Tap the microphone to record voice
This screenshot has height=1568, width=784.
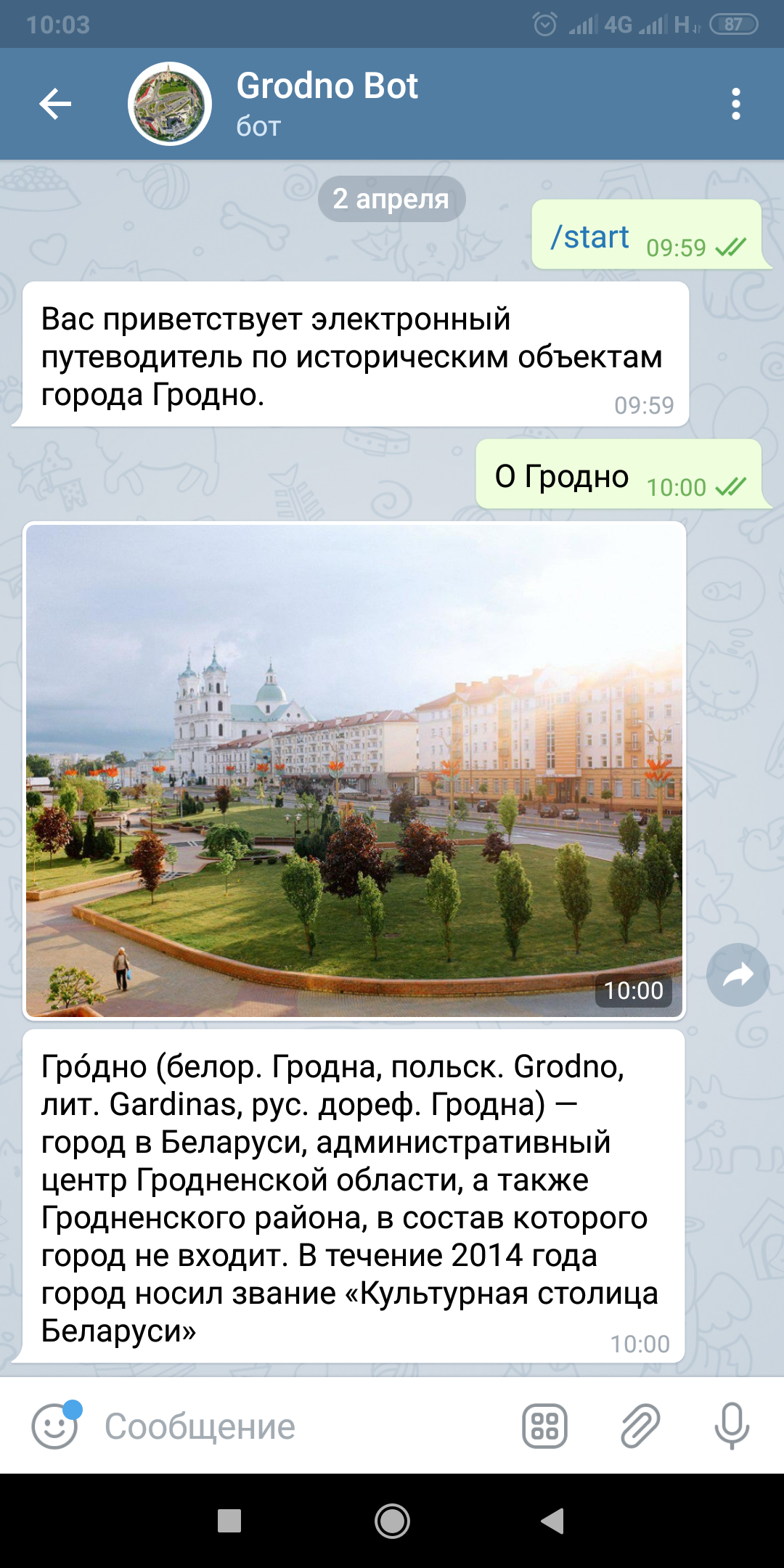click(x=732, y=1426)
